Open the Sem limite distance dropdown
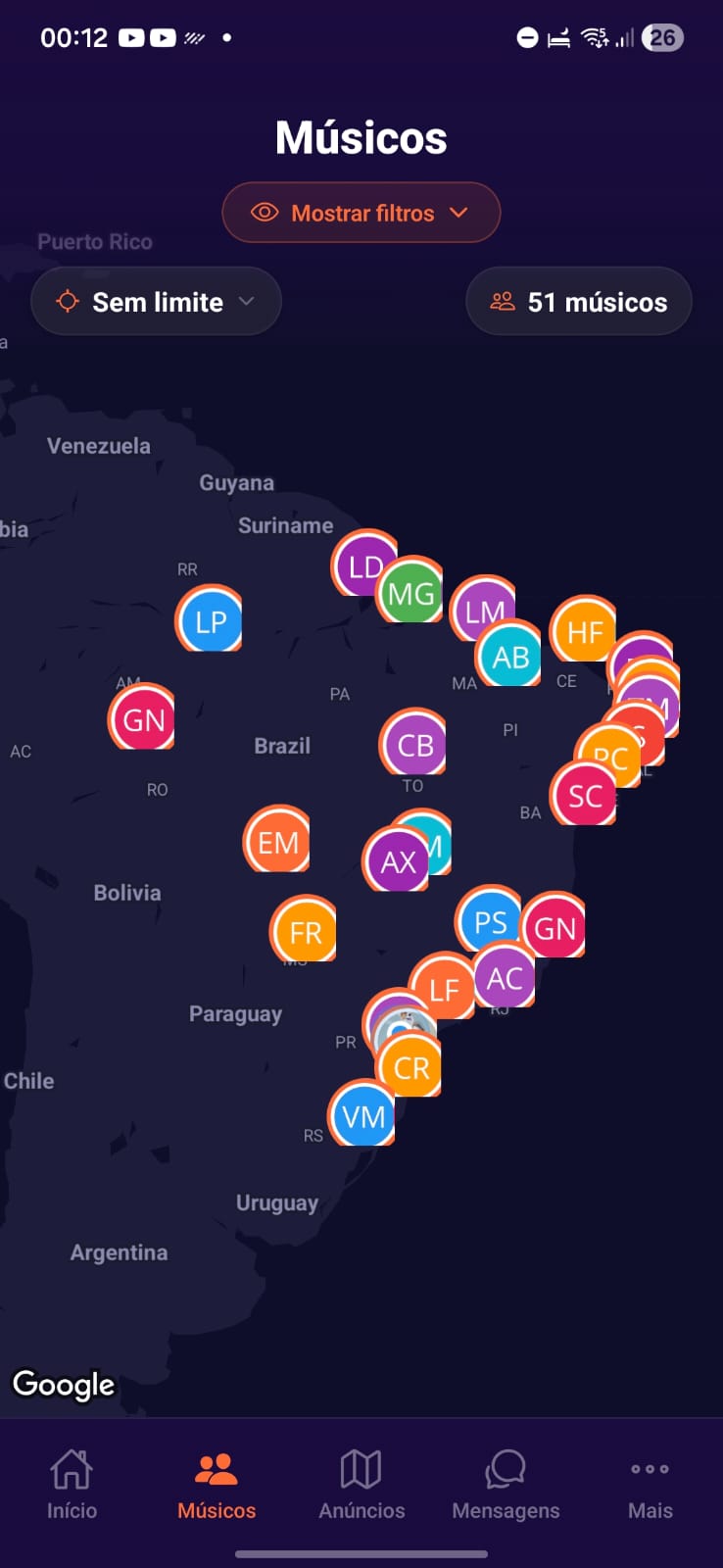723x1568 pixels. click(155, 301)
